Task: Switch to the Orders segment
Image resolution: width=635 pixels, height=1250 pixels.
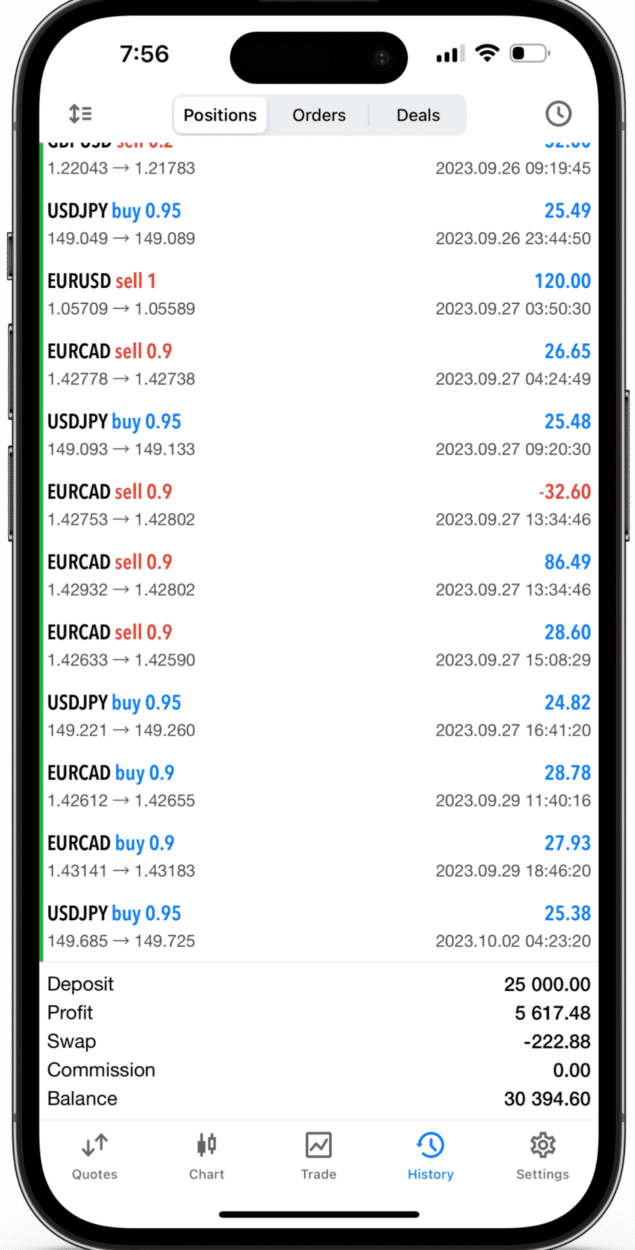Action: (319, 115)
